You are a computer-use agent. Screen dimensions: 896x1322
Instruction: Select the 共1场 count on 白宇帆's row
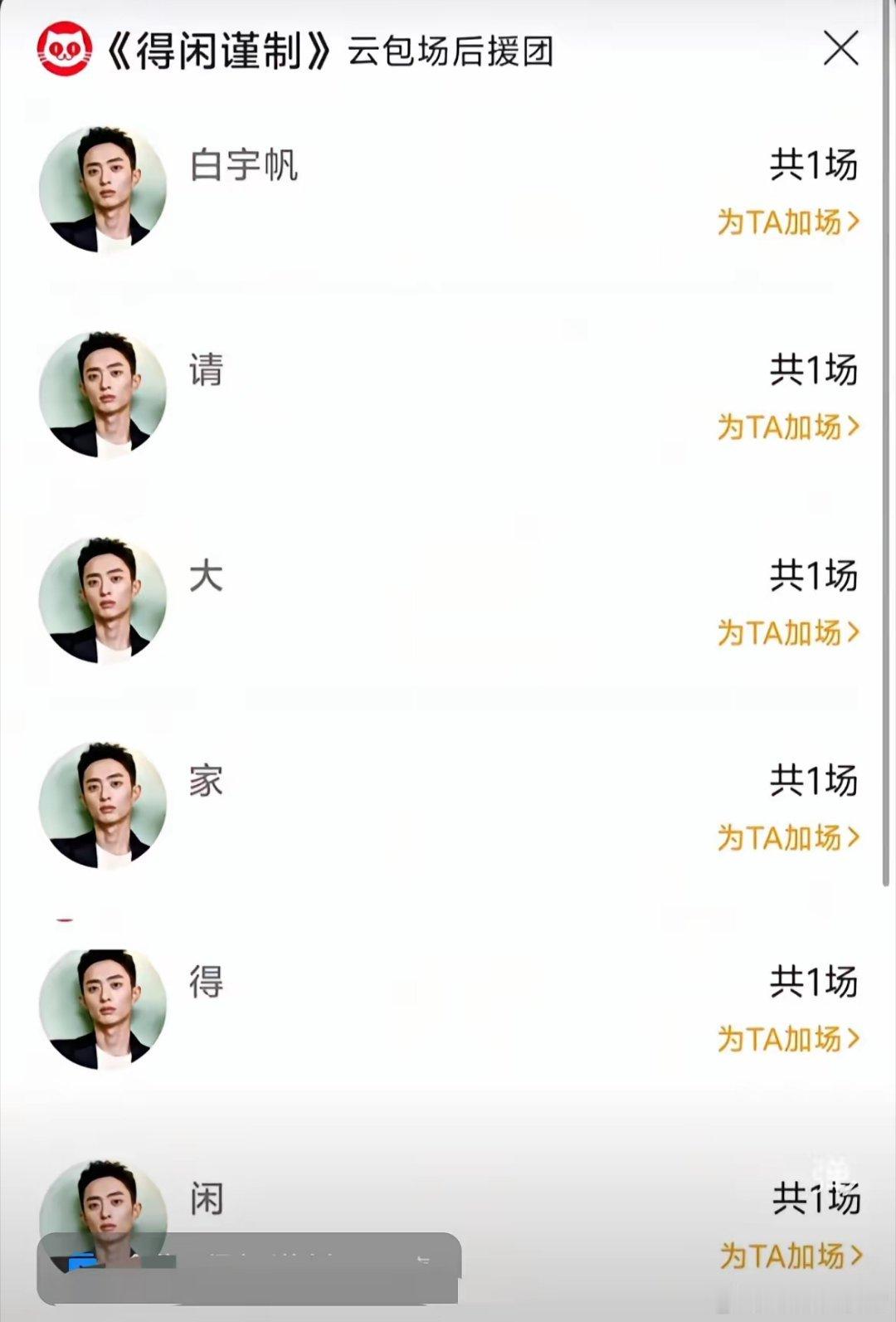click(x=811, y=164)
